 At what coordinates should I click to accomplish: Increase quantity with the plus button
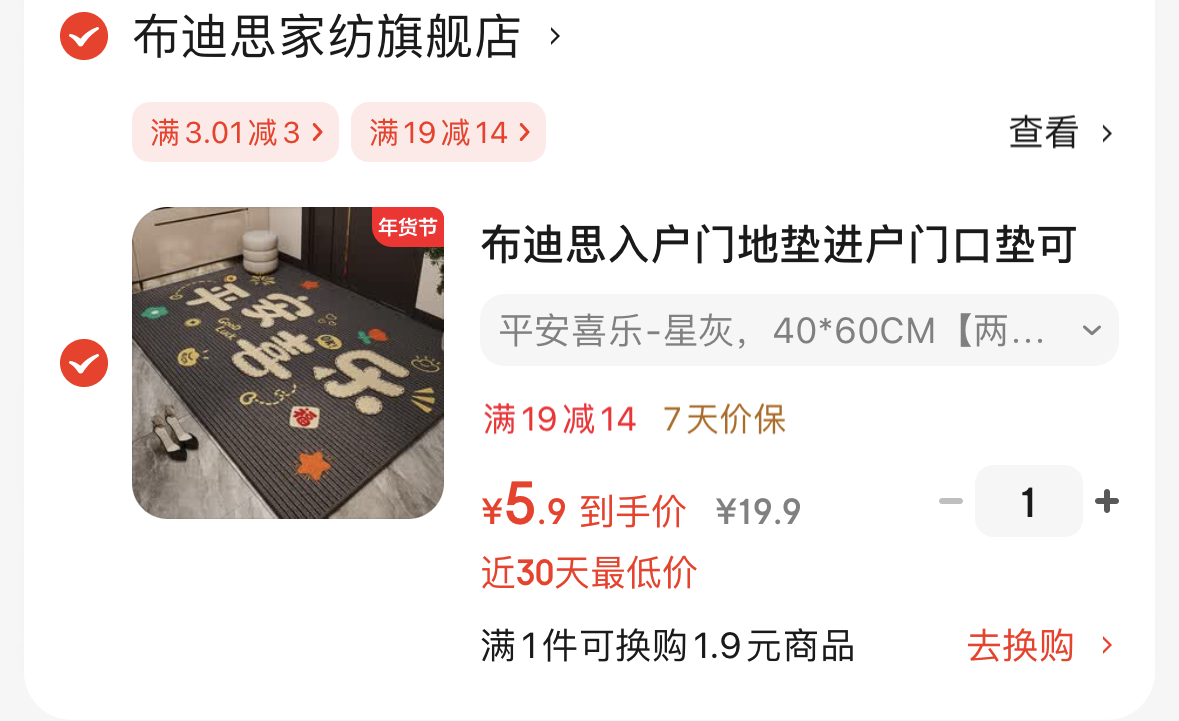pos(1107,501)
